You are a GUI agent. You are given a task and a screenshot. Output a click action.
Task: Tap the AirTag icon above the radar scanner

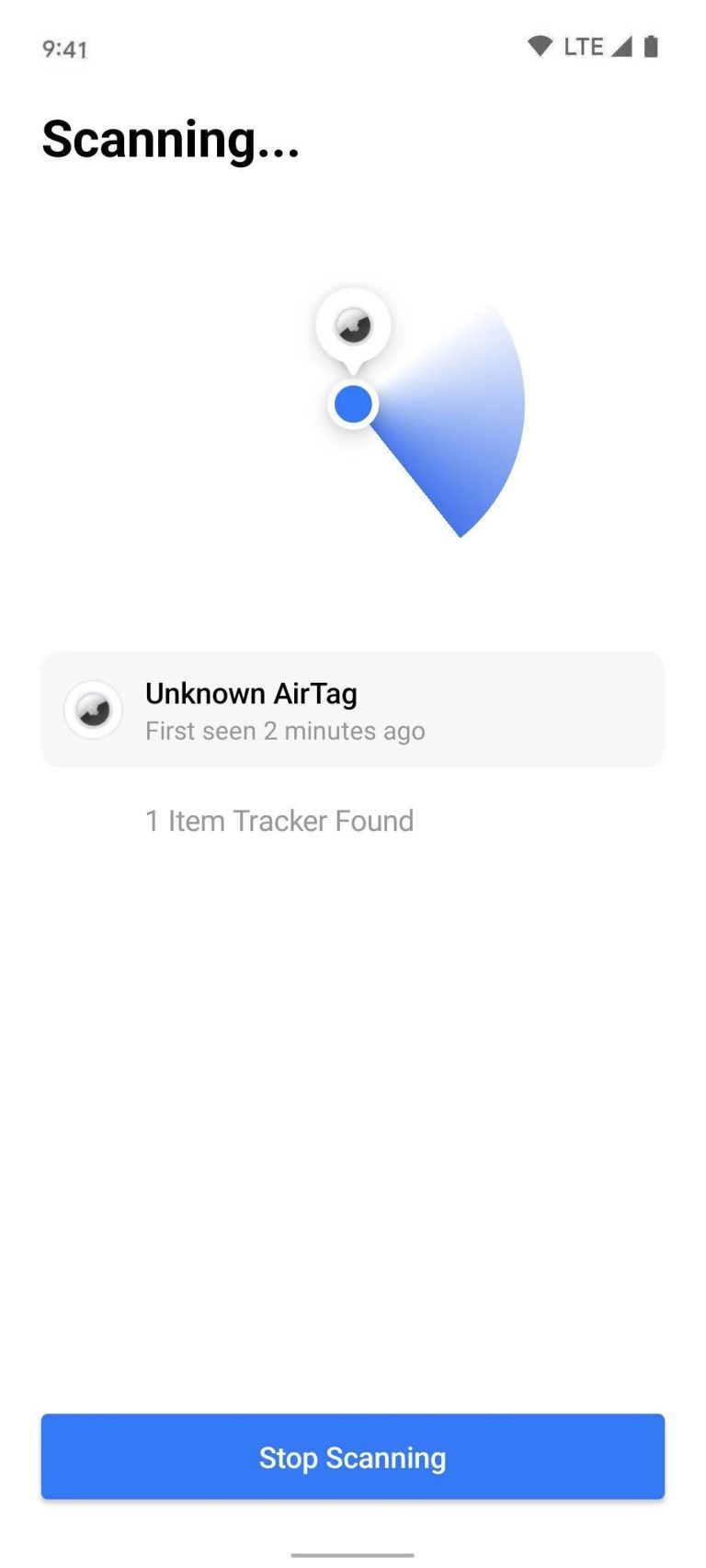click(x=353, y=326)
